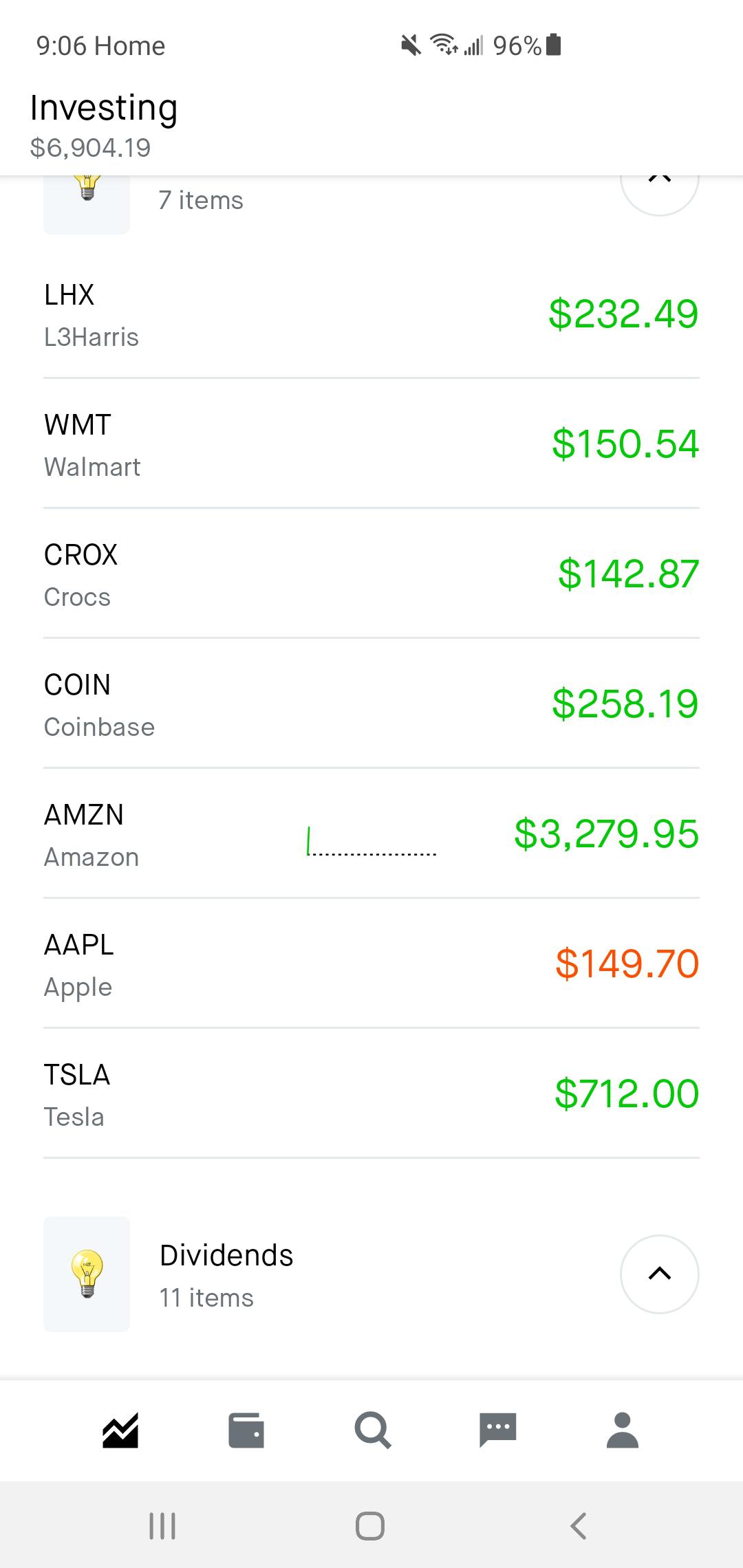Screen dimensions: 743x1568
Task: Select the Coinbase COIN row
Action: [x=371, y=704]
